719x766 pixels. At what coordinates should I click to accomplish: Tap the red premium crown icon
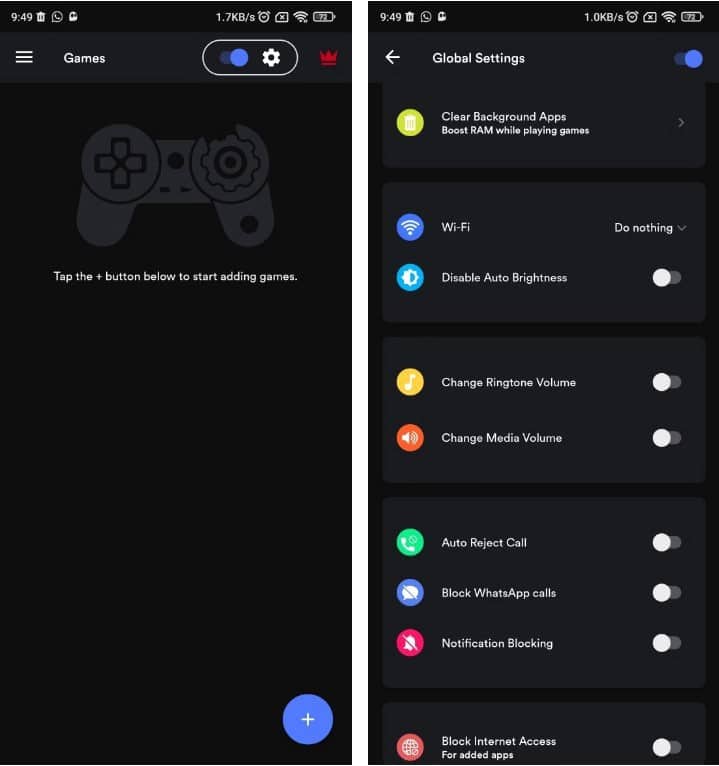click(x=328, y=58)
